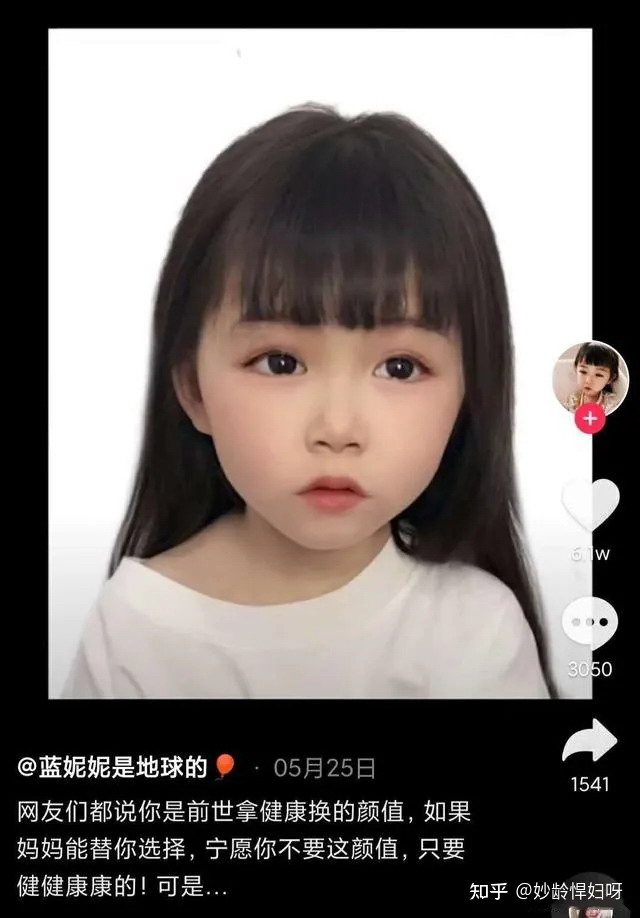Viewport: 640px width, 918px height.
Task: Like this video with the heart icon
Action: 590,505
